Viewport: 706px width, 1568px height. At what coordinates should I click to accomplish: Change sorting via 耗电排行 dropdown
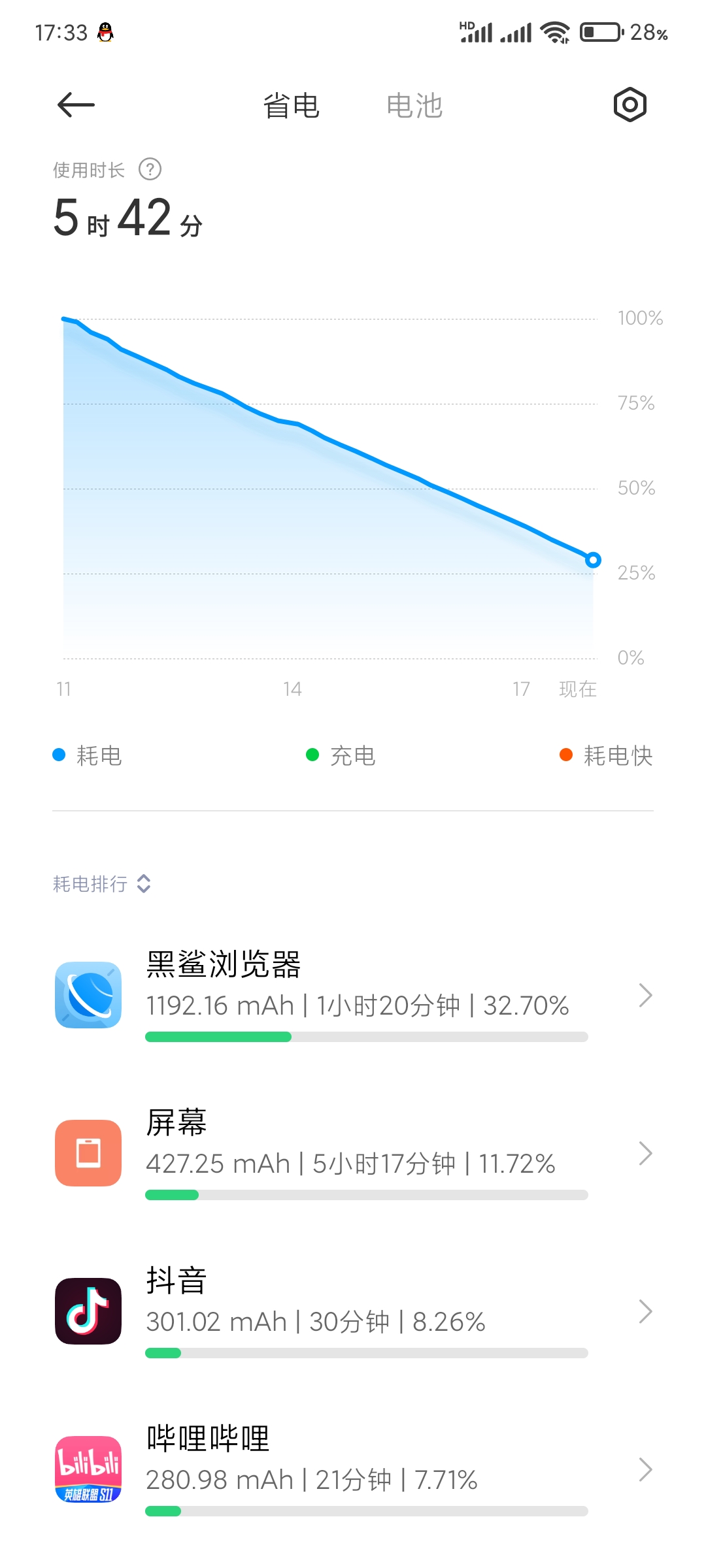click(x=102, y=884)
